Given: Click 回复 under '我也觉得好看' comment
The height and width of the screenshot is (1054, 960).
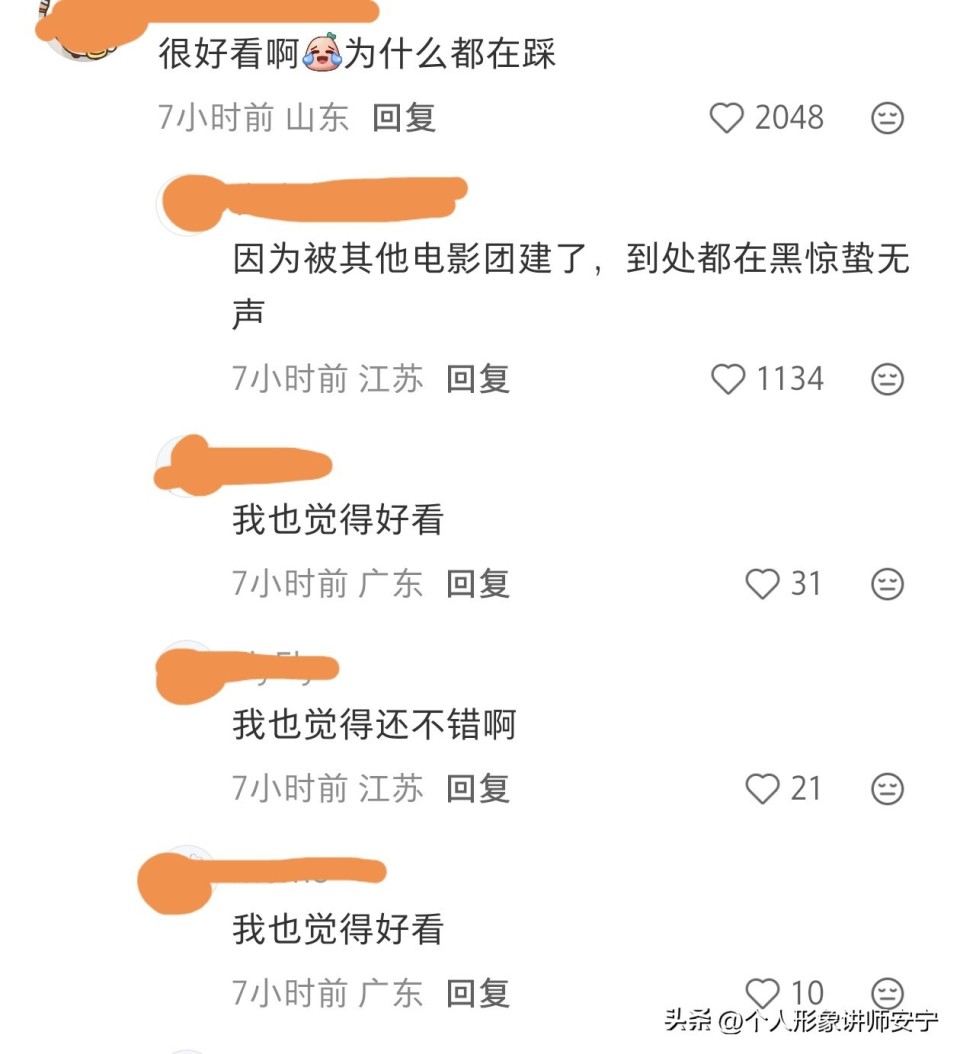Looking at the screenshot, I should pyautogui.click(x=477, y=585).
